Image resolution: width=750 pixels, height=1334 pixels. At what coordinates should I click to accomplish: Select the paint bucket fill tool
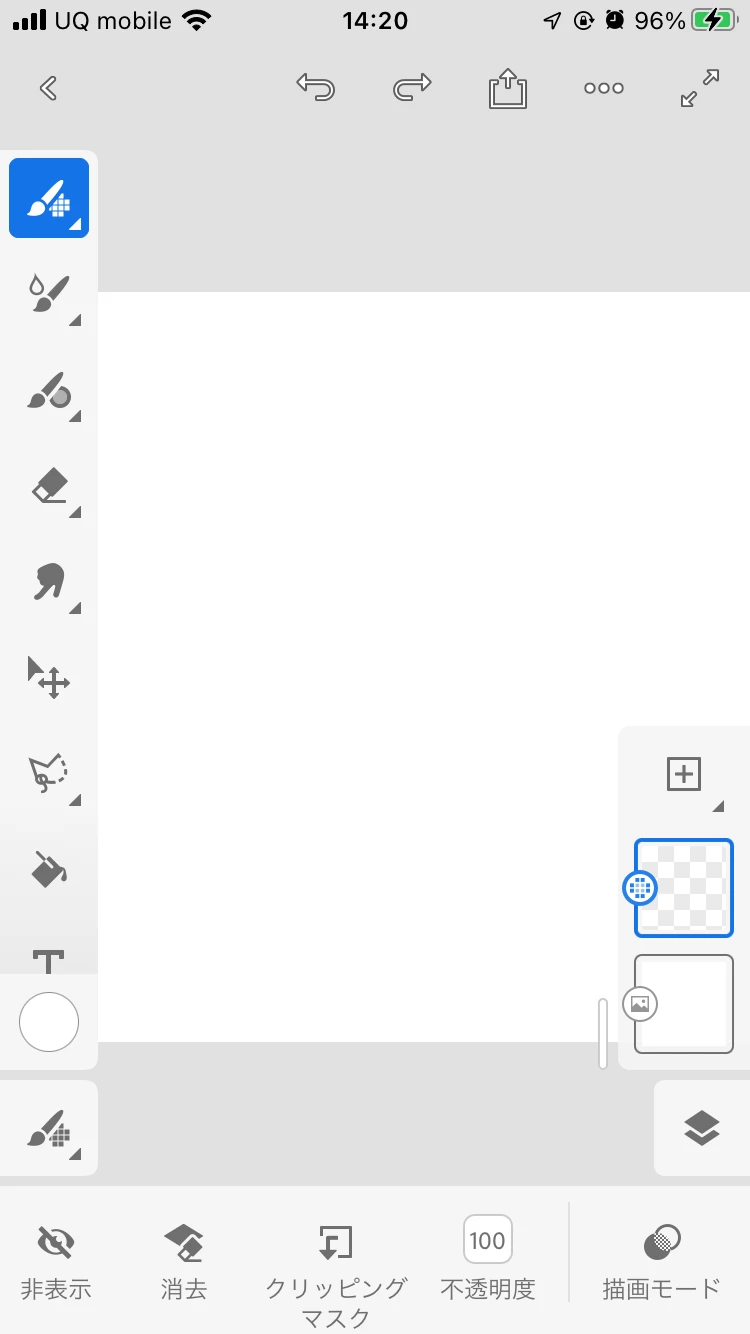click(x=49, y=868)
